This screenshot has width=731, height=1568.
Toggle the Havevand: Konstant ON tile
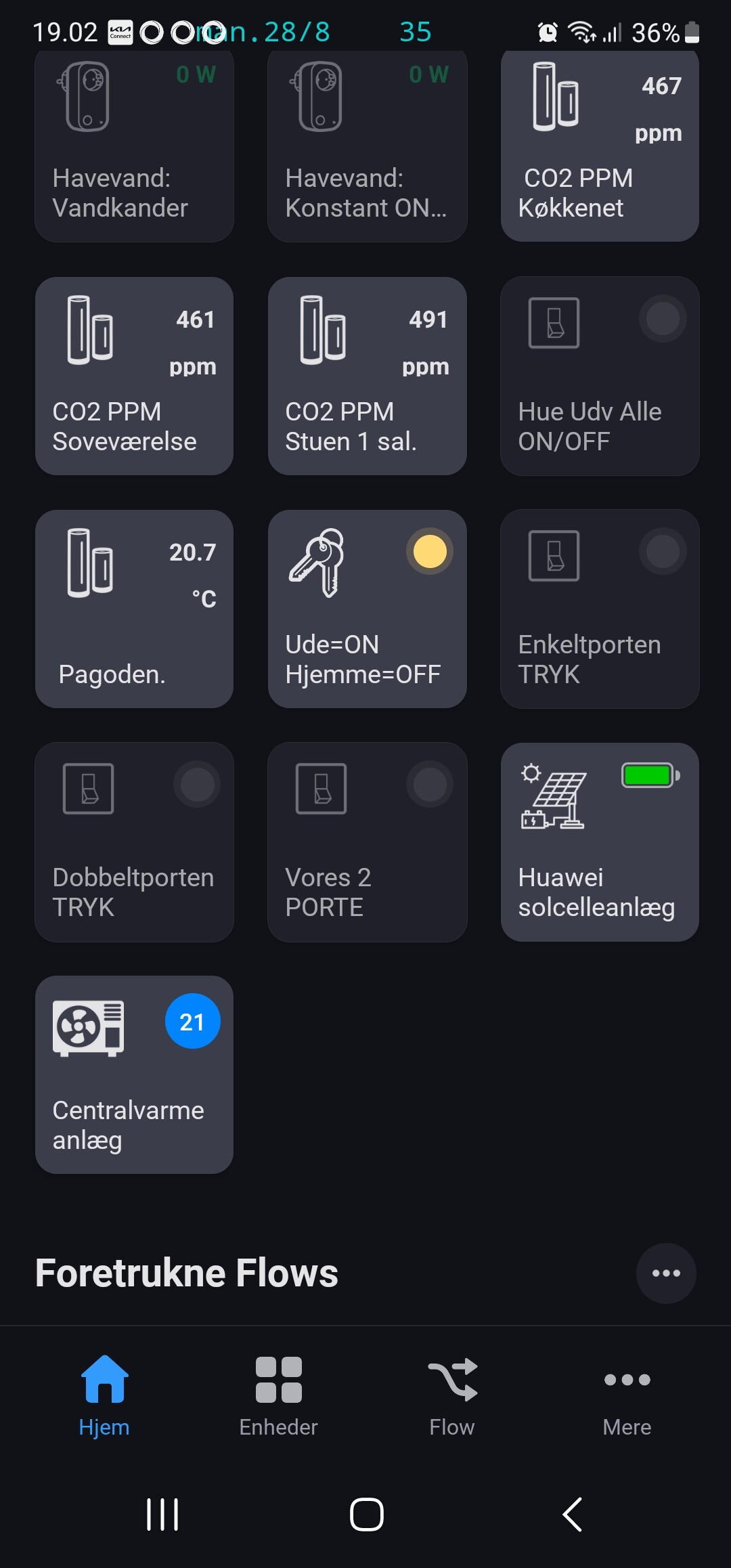(x=367, y=146)
